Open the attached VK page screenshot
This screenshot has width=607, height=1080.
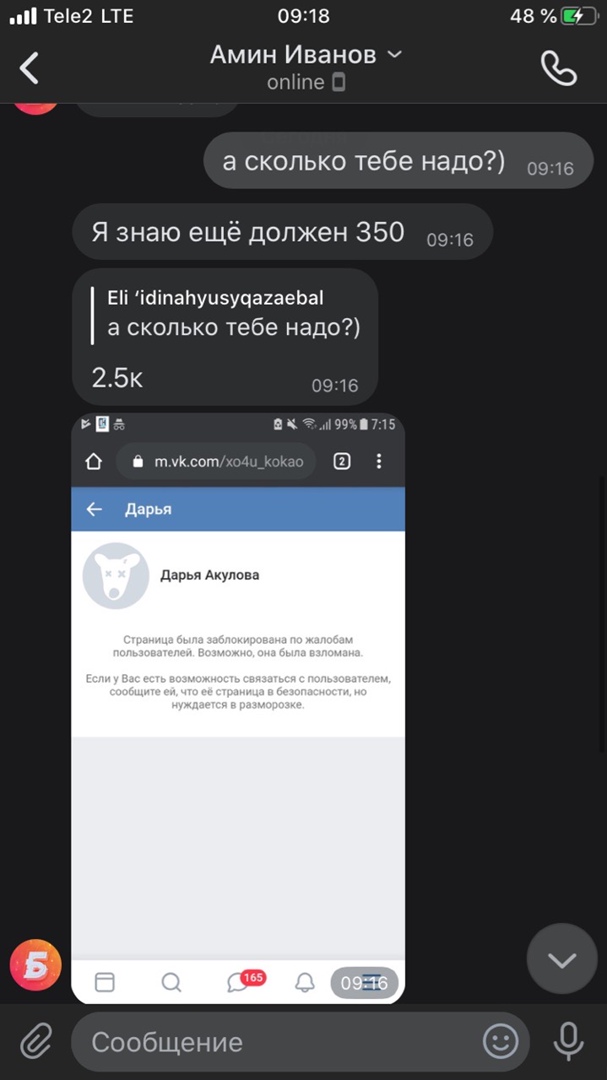(x=238, y=700)
